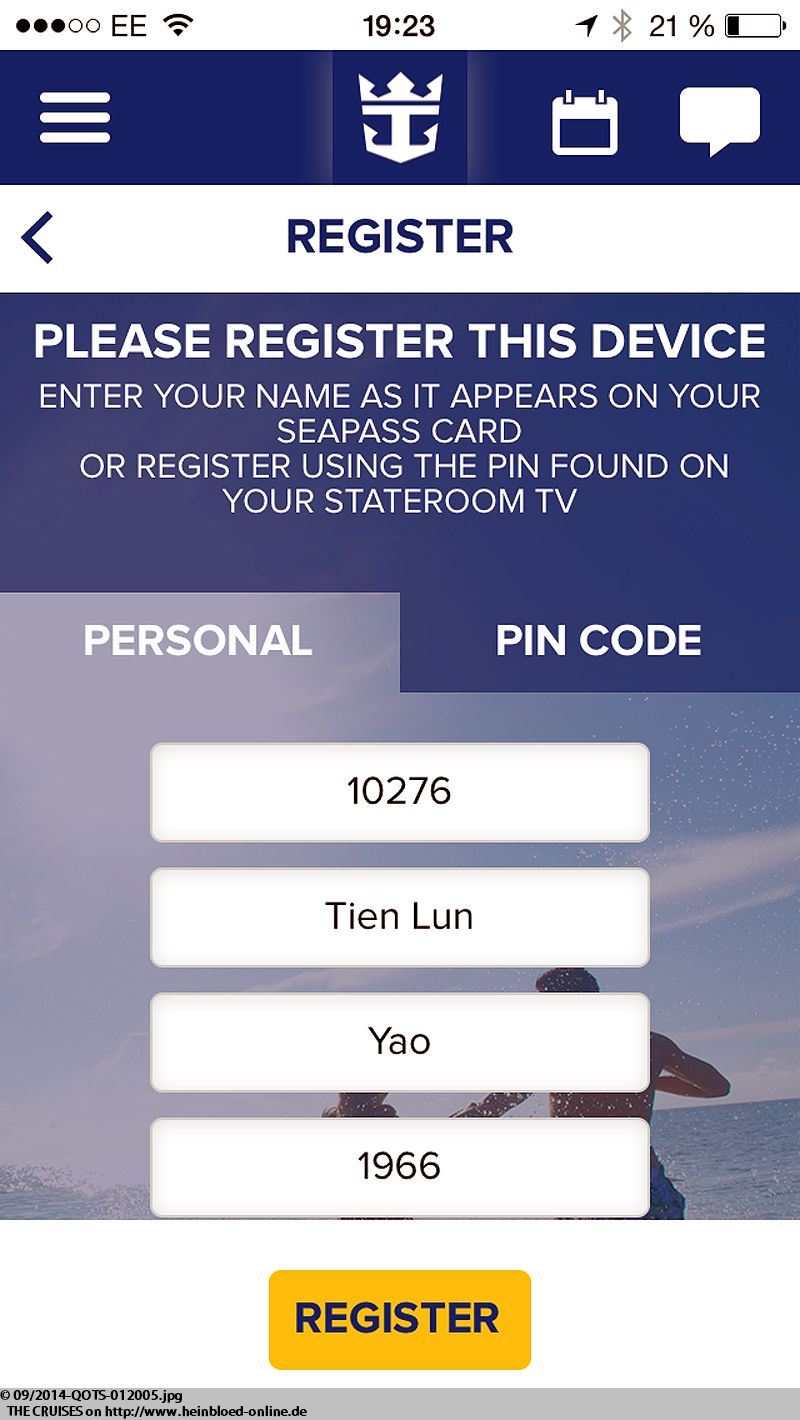
Task: Switch to the PIN Code tab
Action: point(600,641)
